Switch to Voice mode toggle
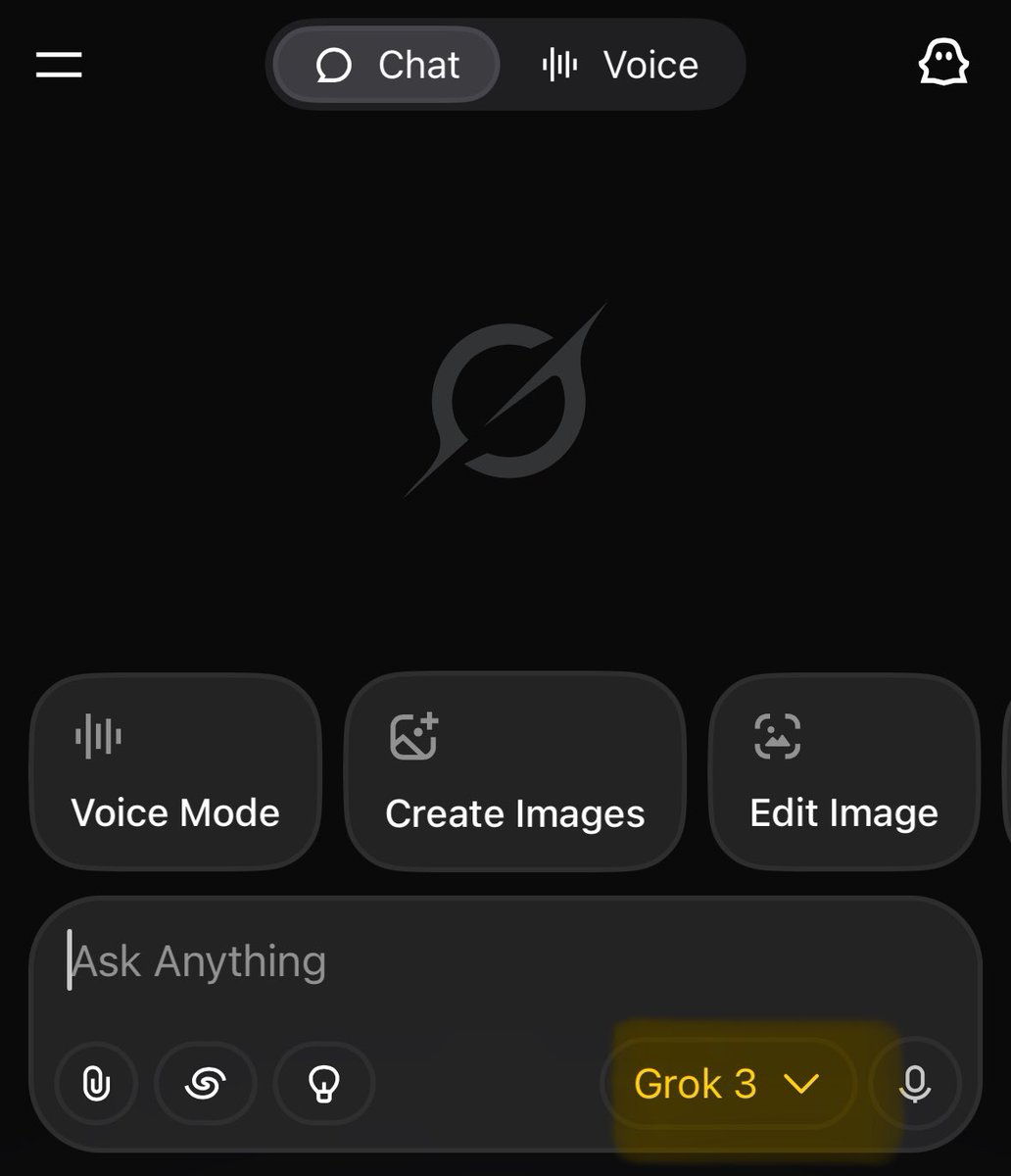 624,65
